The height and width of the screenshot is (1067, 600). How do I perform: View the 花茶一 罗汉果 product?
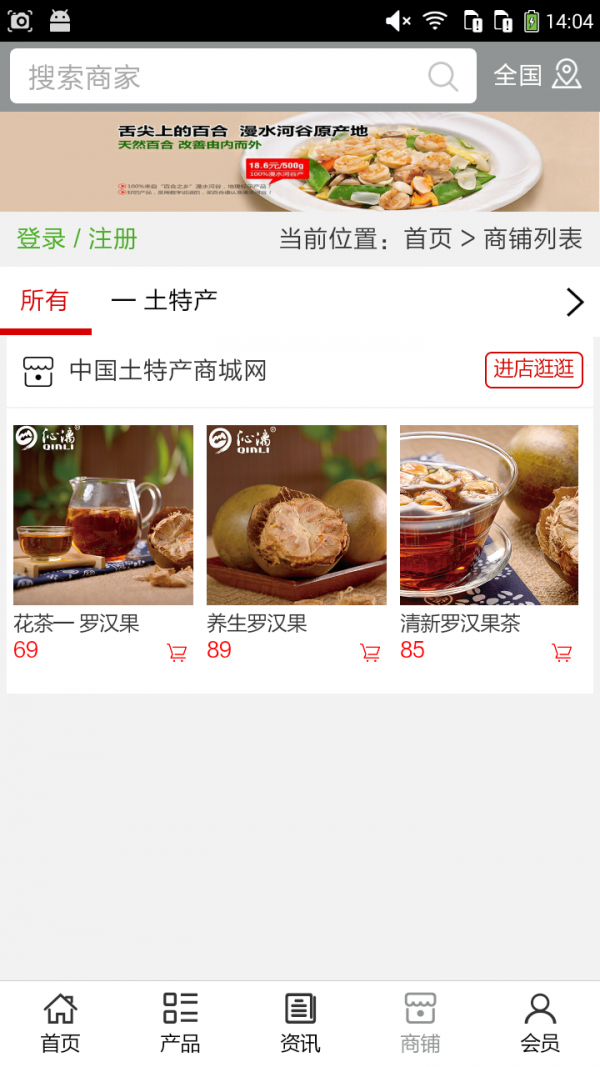point(103,515)
